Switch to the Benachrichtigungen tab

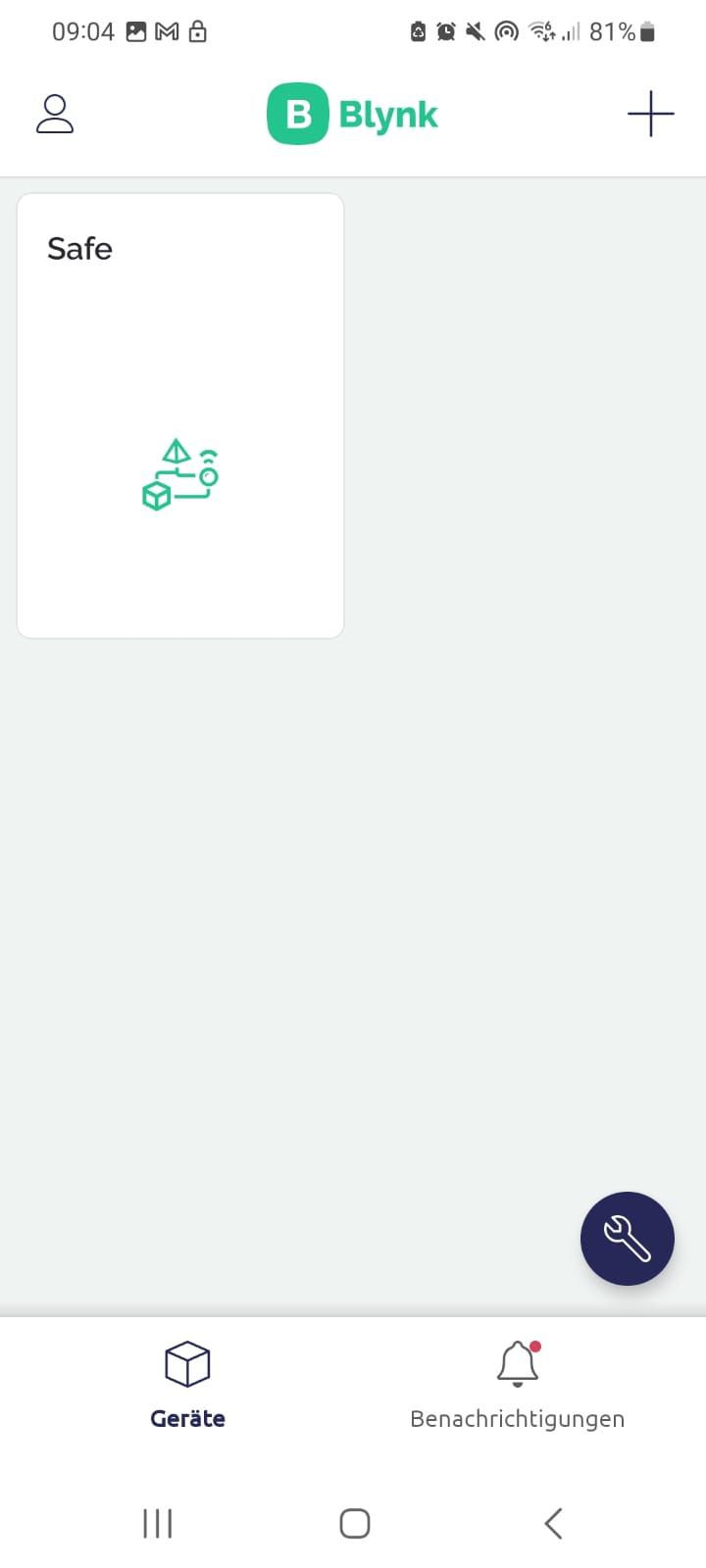[x=517, y=1382]
